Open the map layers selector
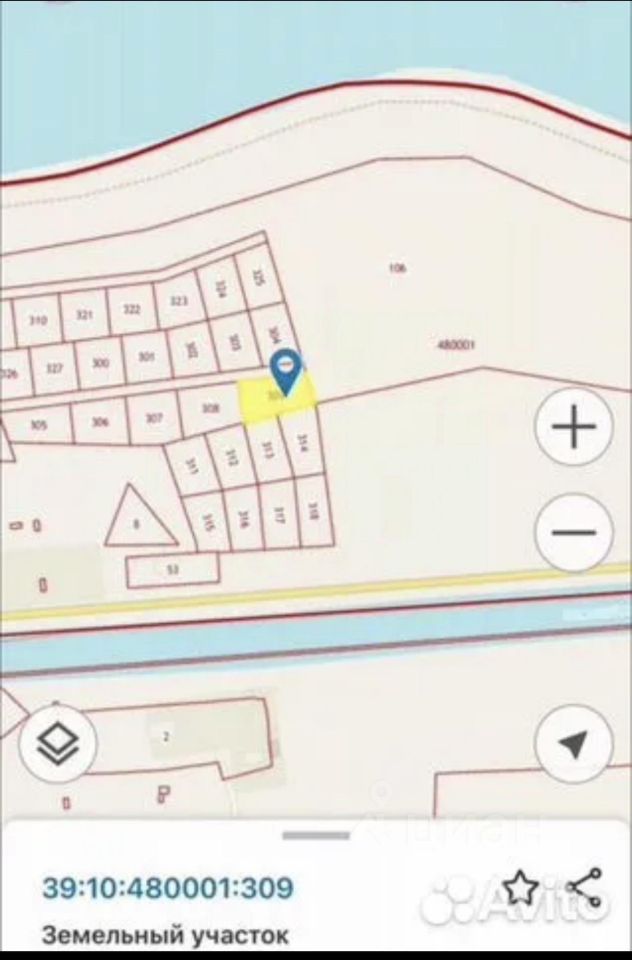The height and width of the screenshot is (960, 632). click(x=58, y=743)
